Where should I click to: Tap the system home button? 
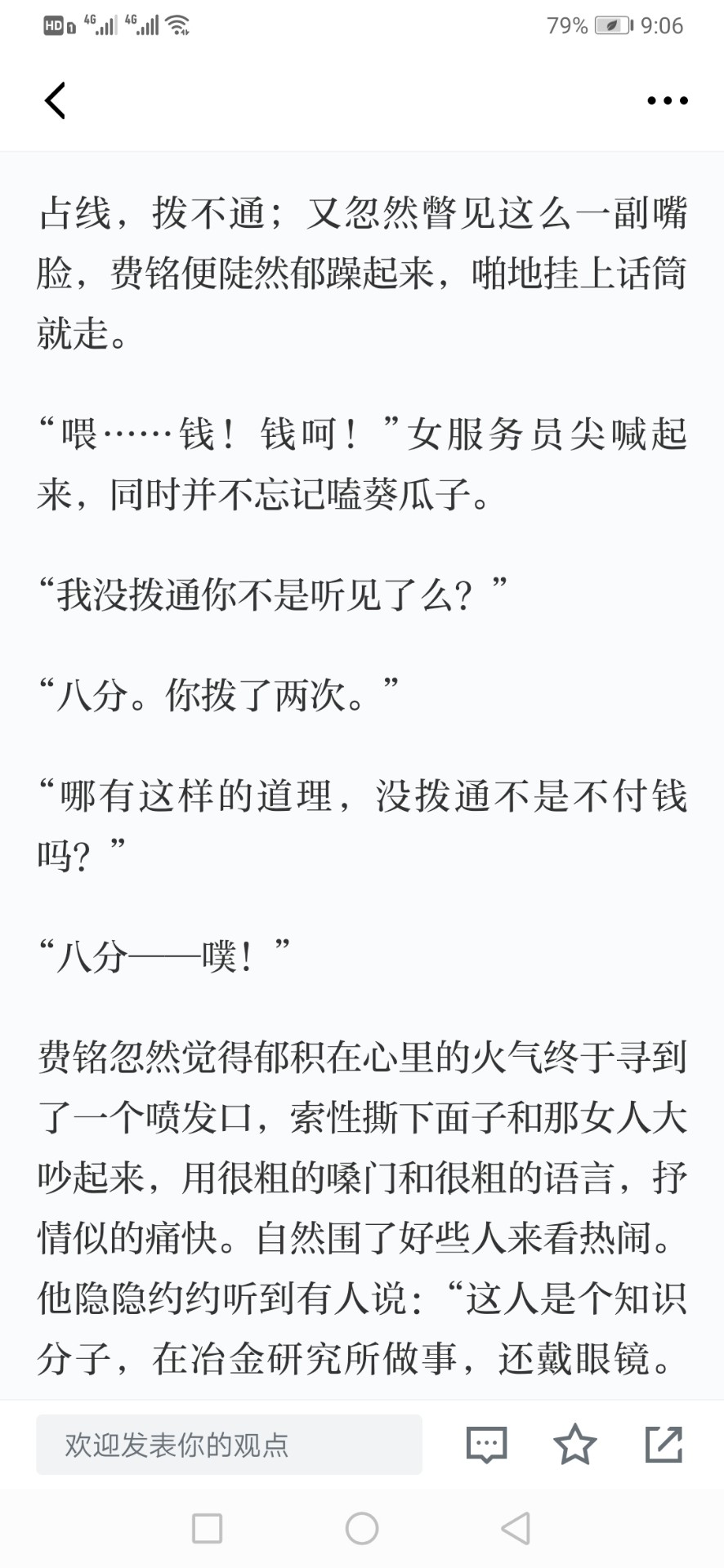tap(362, 1528)
